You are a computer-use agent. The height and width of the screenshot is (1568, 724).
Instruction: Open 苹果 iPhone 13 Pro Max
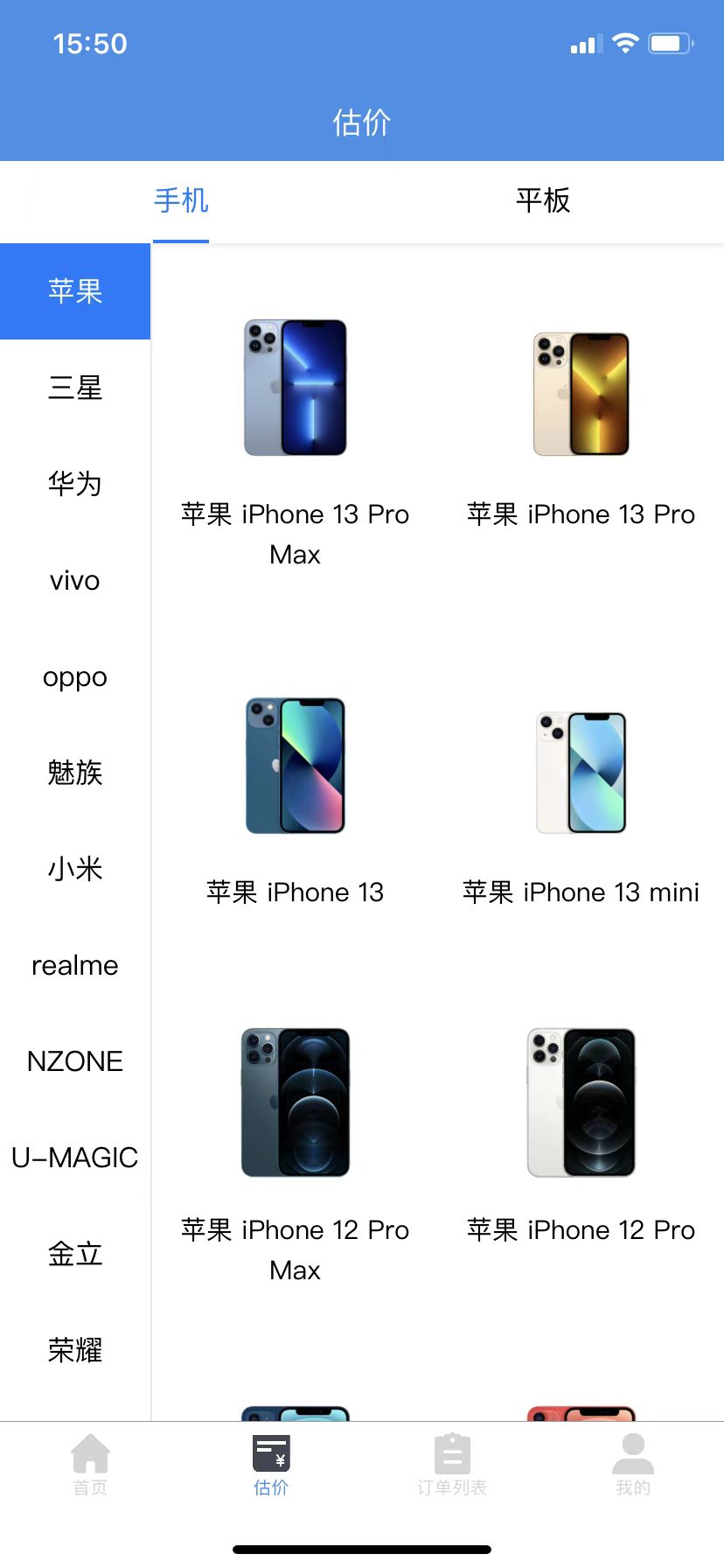coord(296,437)
